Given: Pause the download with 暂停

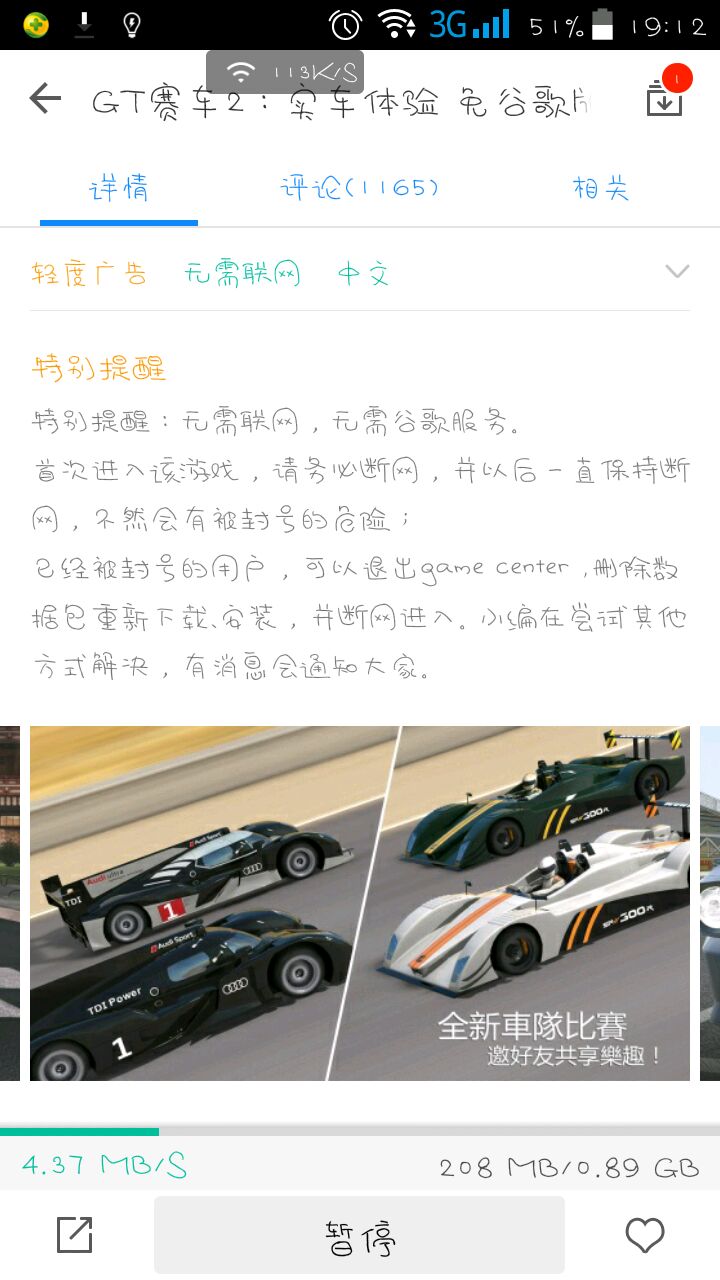Looking at the screenshot, I should click(359, 1235).
